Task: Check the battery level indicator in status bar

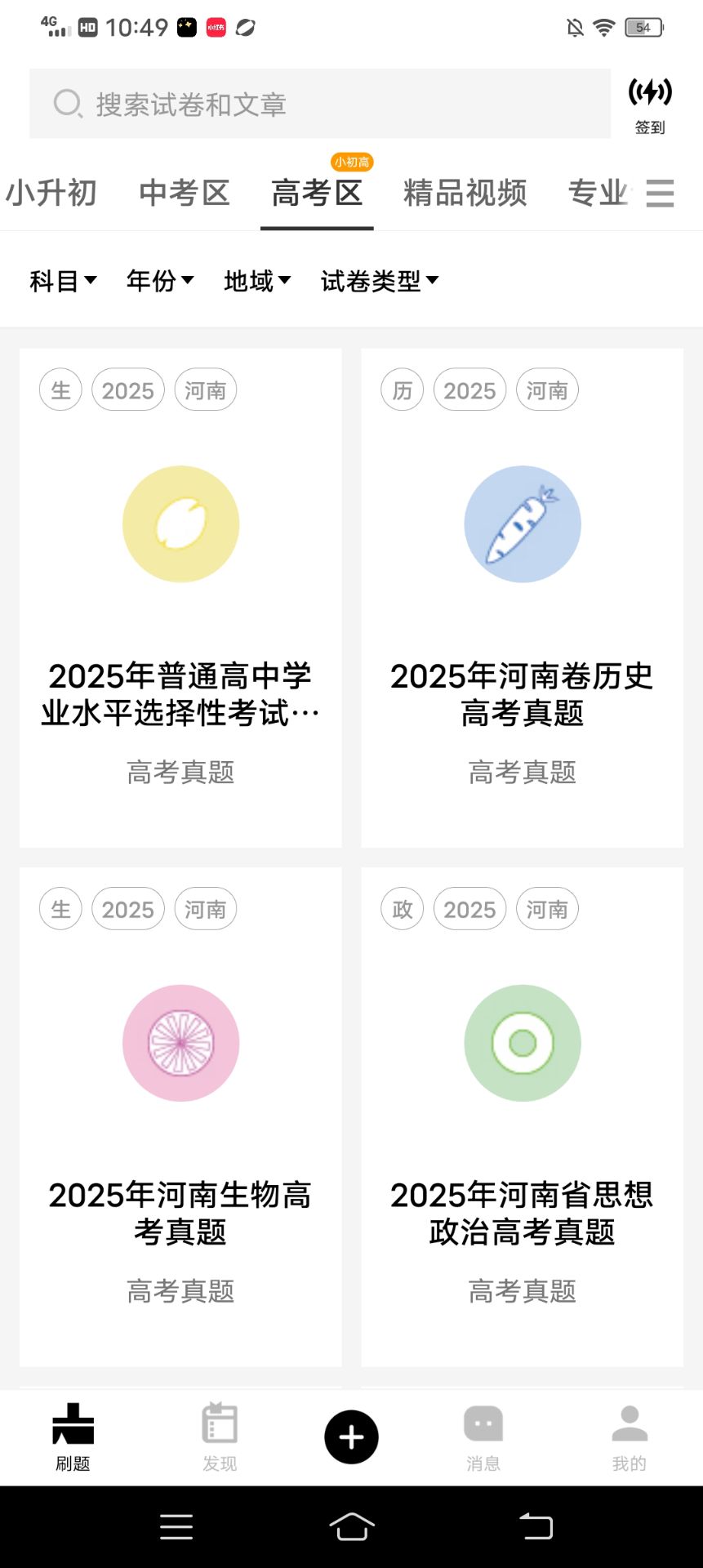Action: click(643, 27)
